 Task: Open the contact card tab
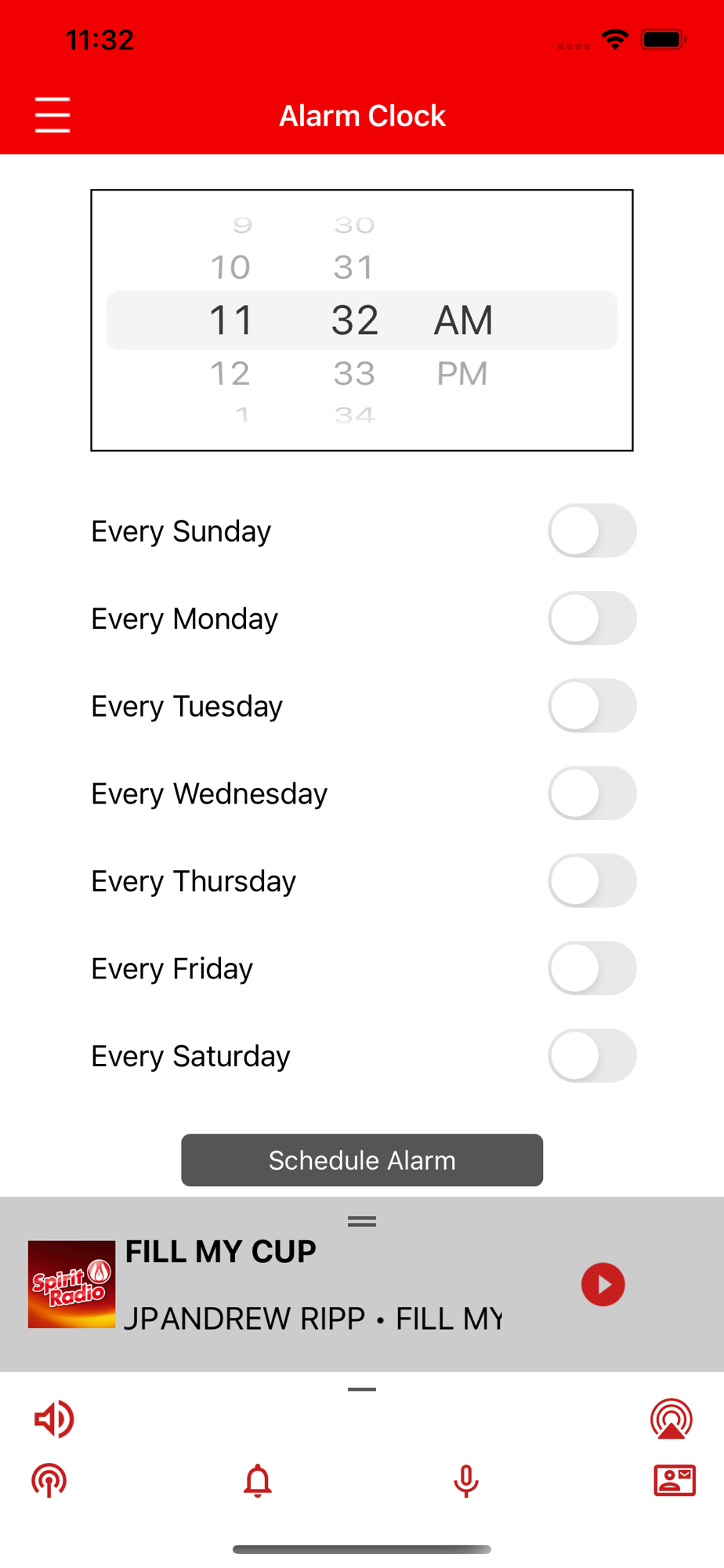[x=674, y=1480]
